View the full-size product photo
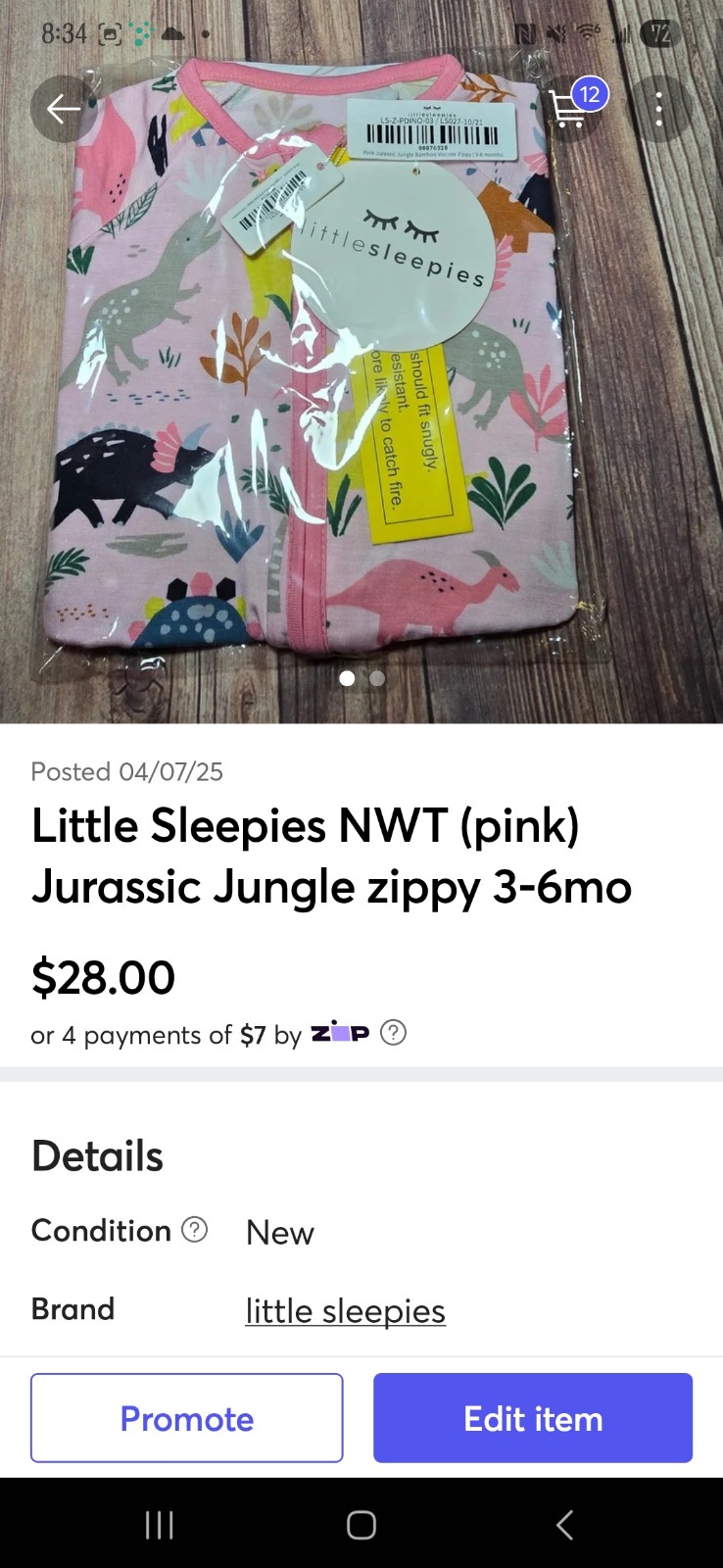Image resolution: width=723 pixels, height=1568 pixels. [361, 372]
